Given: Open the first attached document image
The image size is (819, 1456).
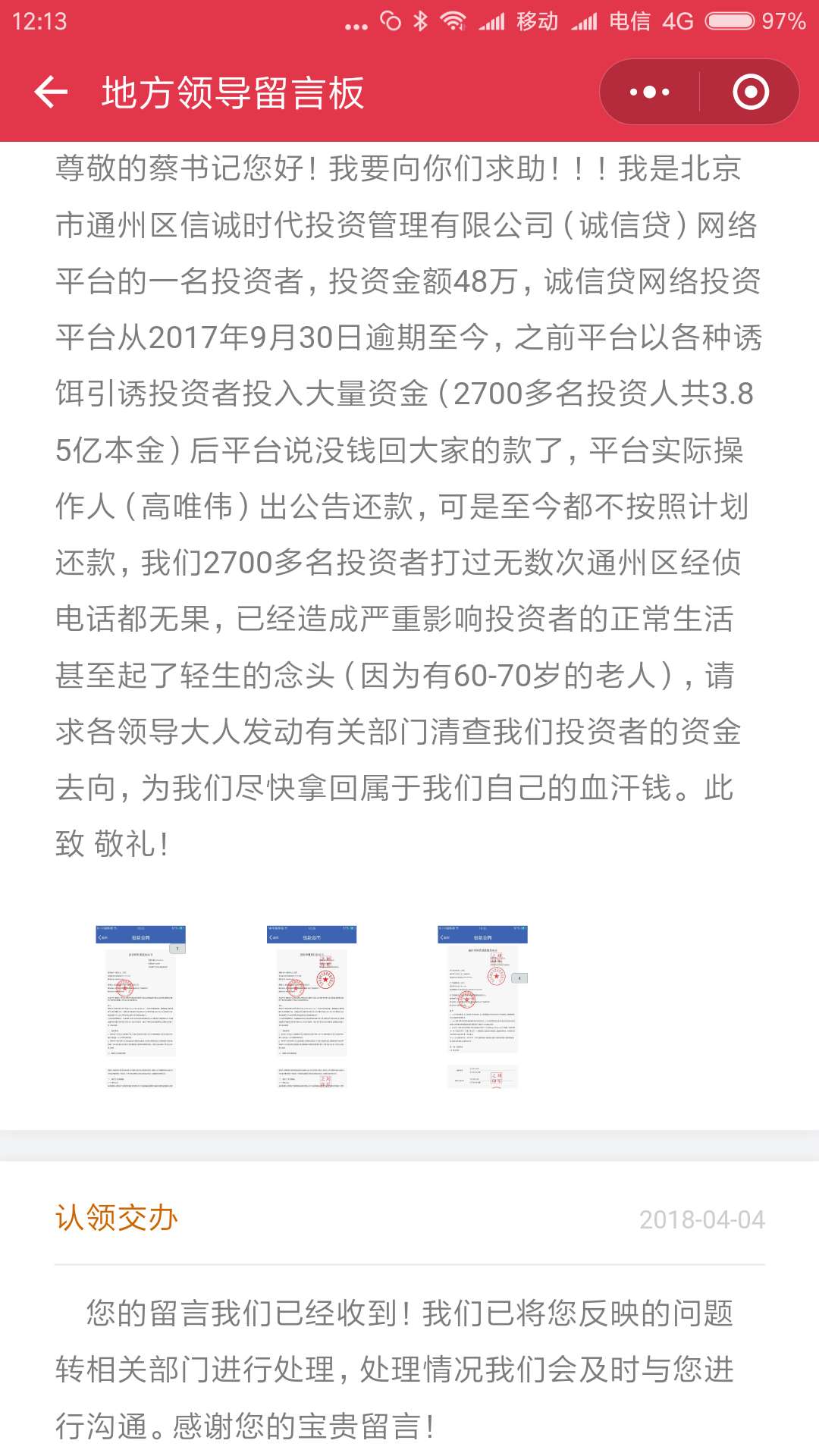Looking at the screenshot, I should coord(141,1007).
